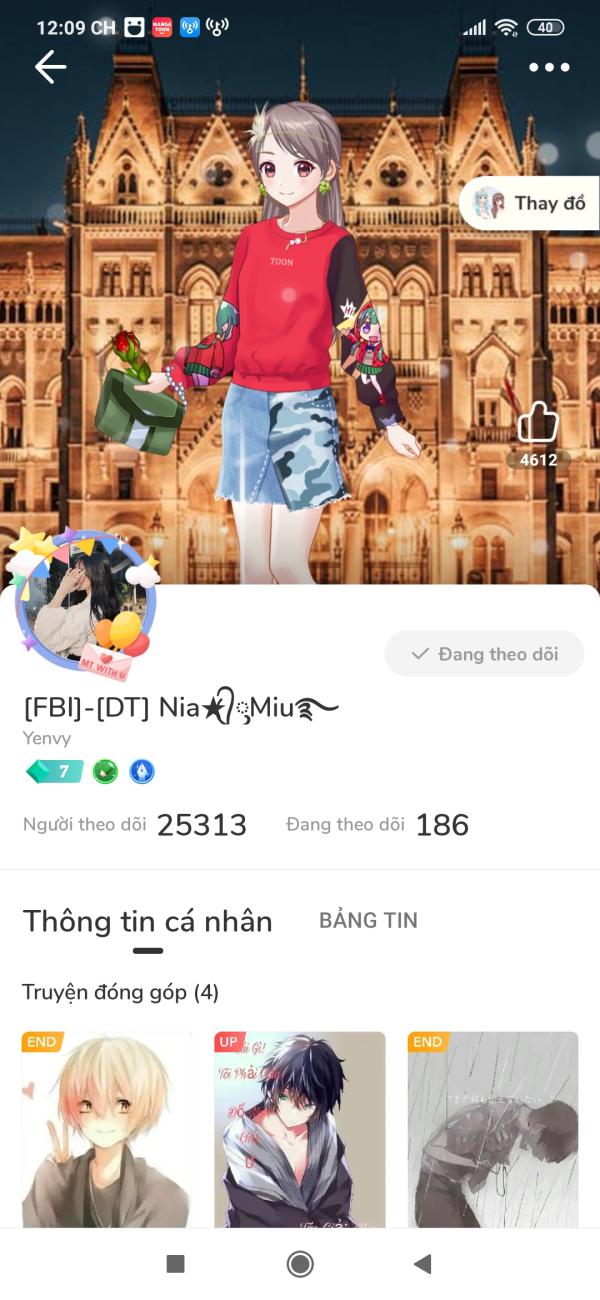Tap the level 7 badge

tap(54, 771)
